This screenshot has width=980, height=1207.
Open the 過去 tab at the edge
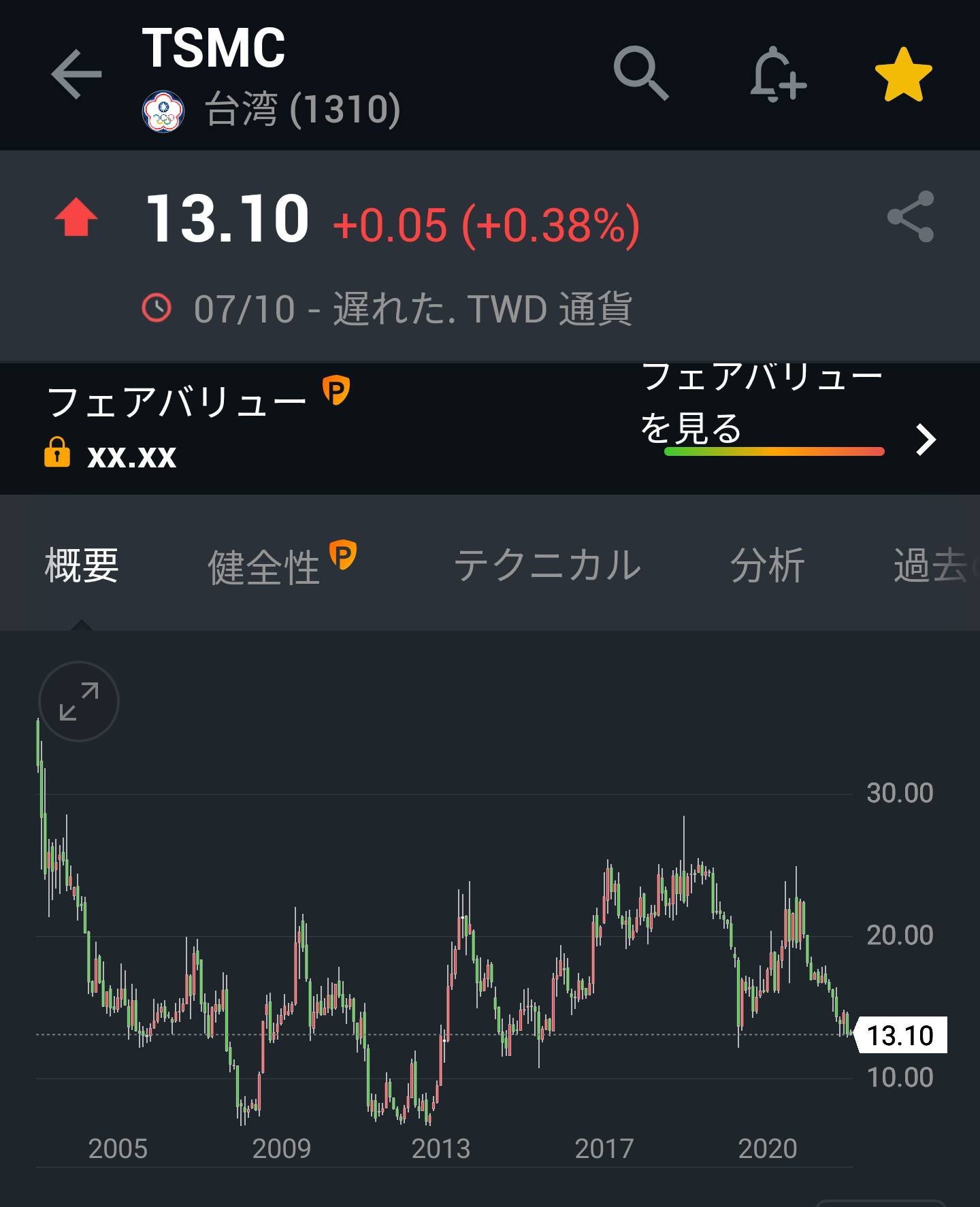tap(932, 566)
